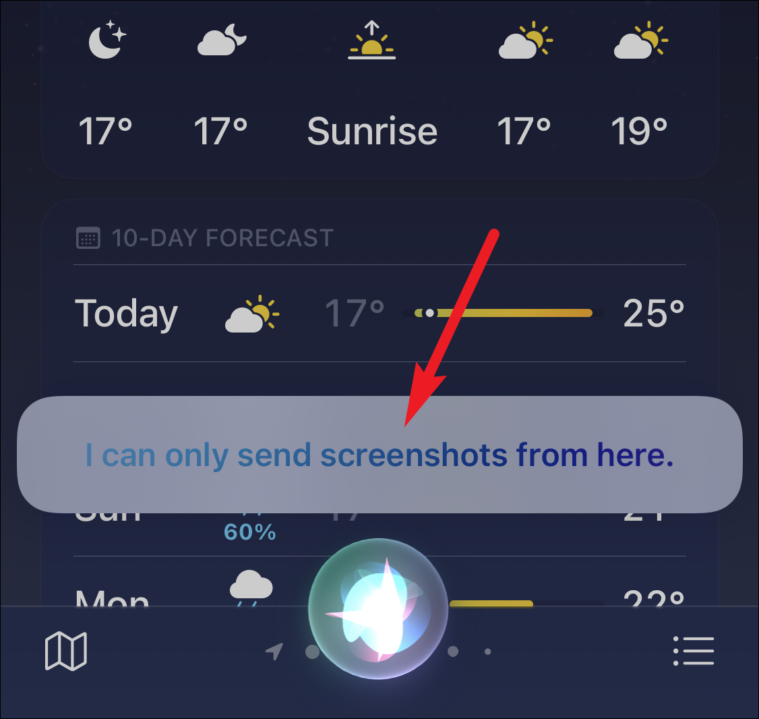
Task: Open the saved locations list
Action: [x=693, y=651]
